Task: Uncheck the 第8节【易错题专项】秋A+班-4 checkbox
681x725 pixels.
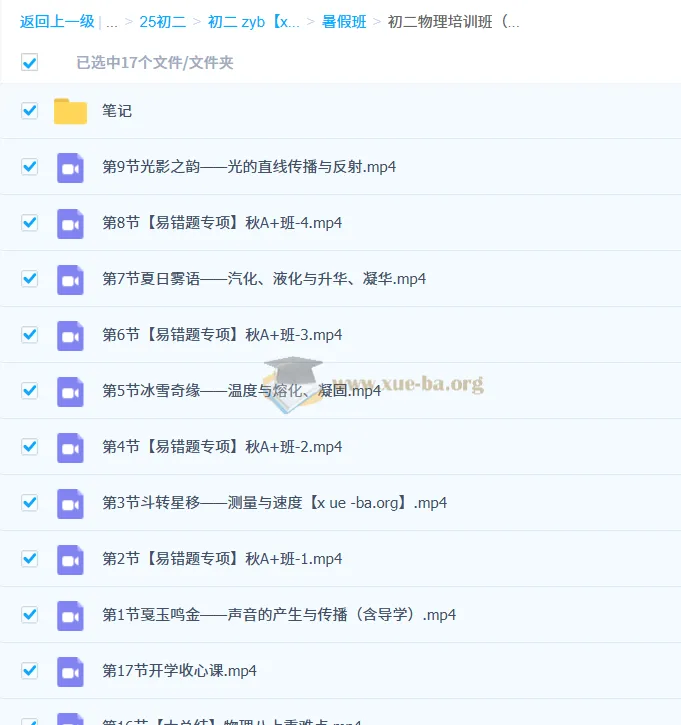Action: [x=30, y=223]
